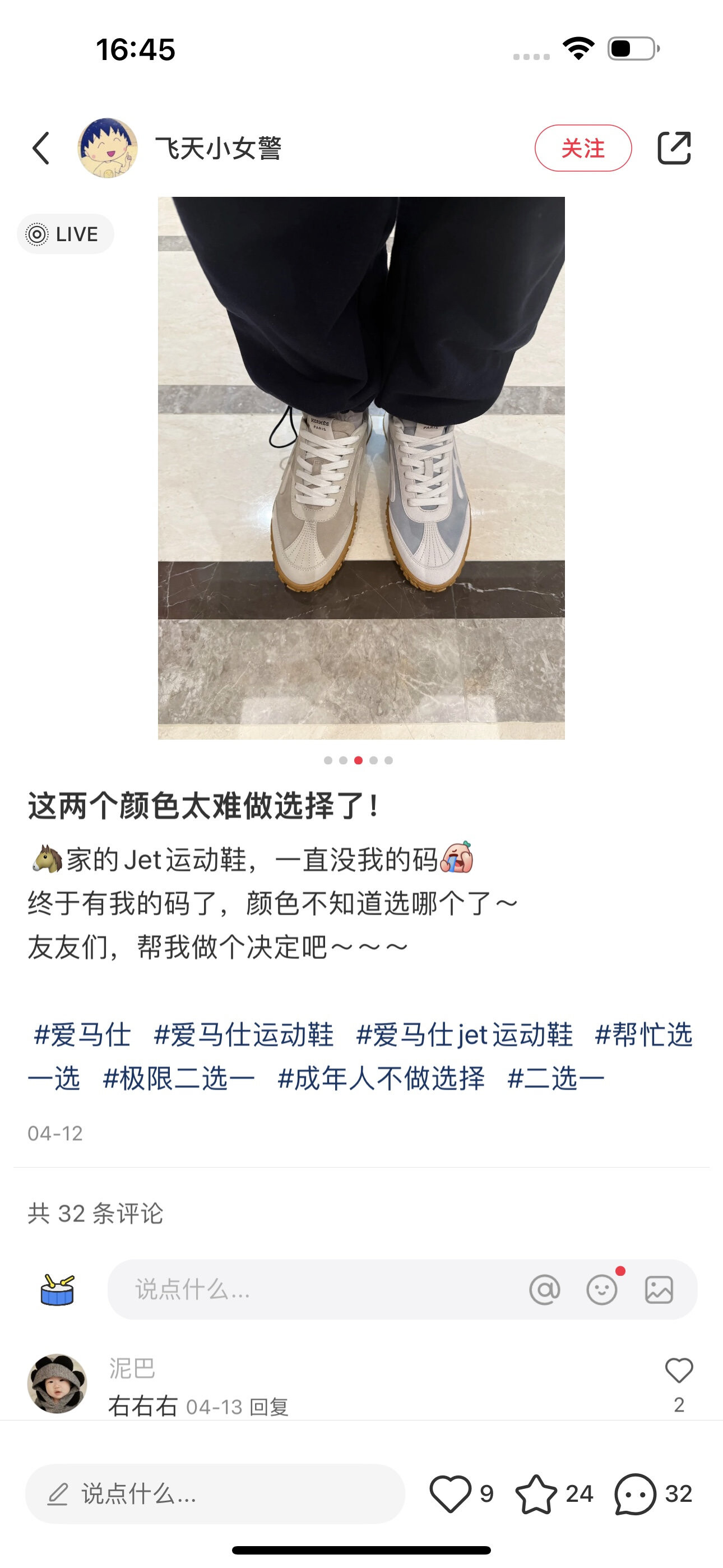This screenshot has height=1568, width=723.
Task: Open the #爱马仕运动鞋 hashtag
Action: 243,1035
